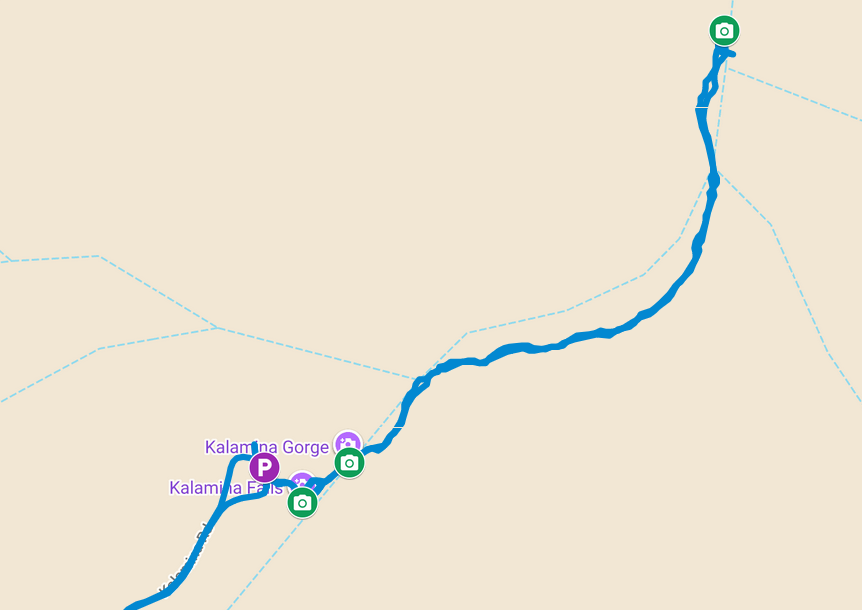Tap the green camera marker at the route's northern end

click(724, 31)
